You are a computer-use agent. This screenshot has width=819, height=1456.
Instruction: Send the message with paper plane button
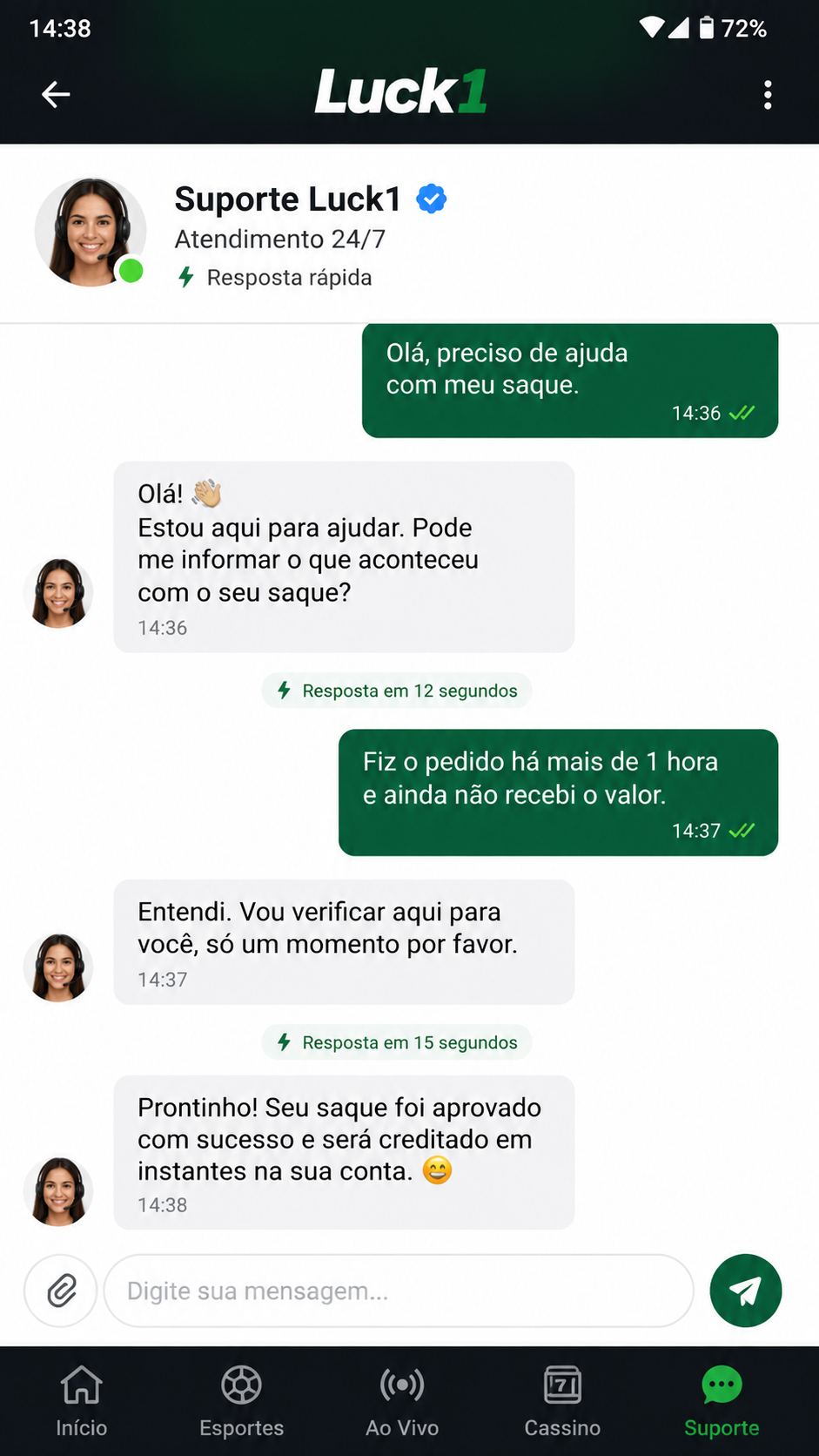click(746, 1291)
